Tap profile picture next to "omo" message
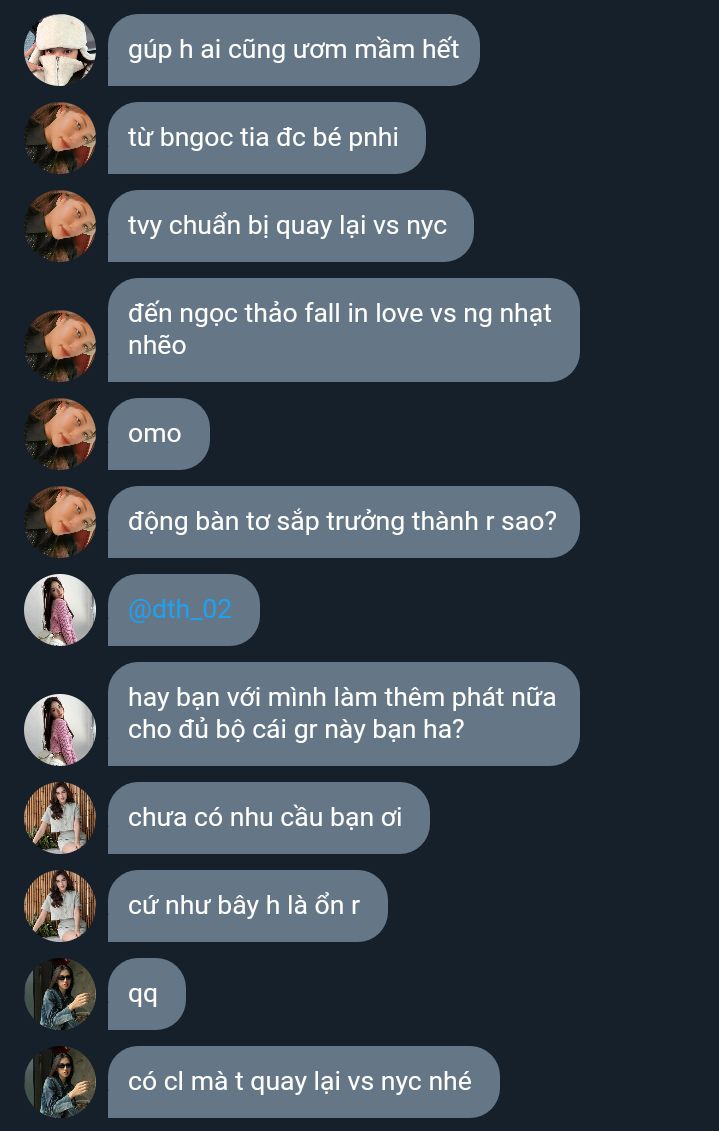Image resolution: width=719 pixels, height=1131 pixels. [60, 434]
